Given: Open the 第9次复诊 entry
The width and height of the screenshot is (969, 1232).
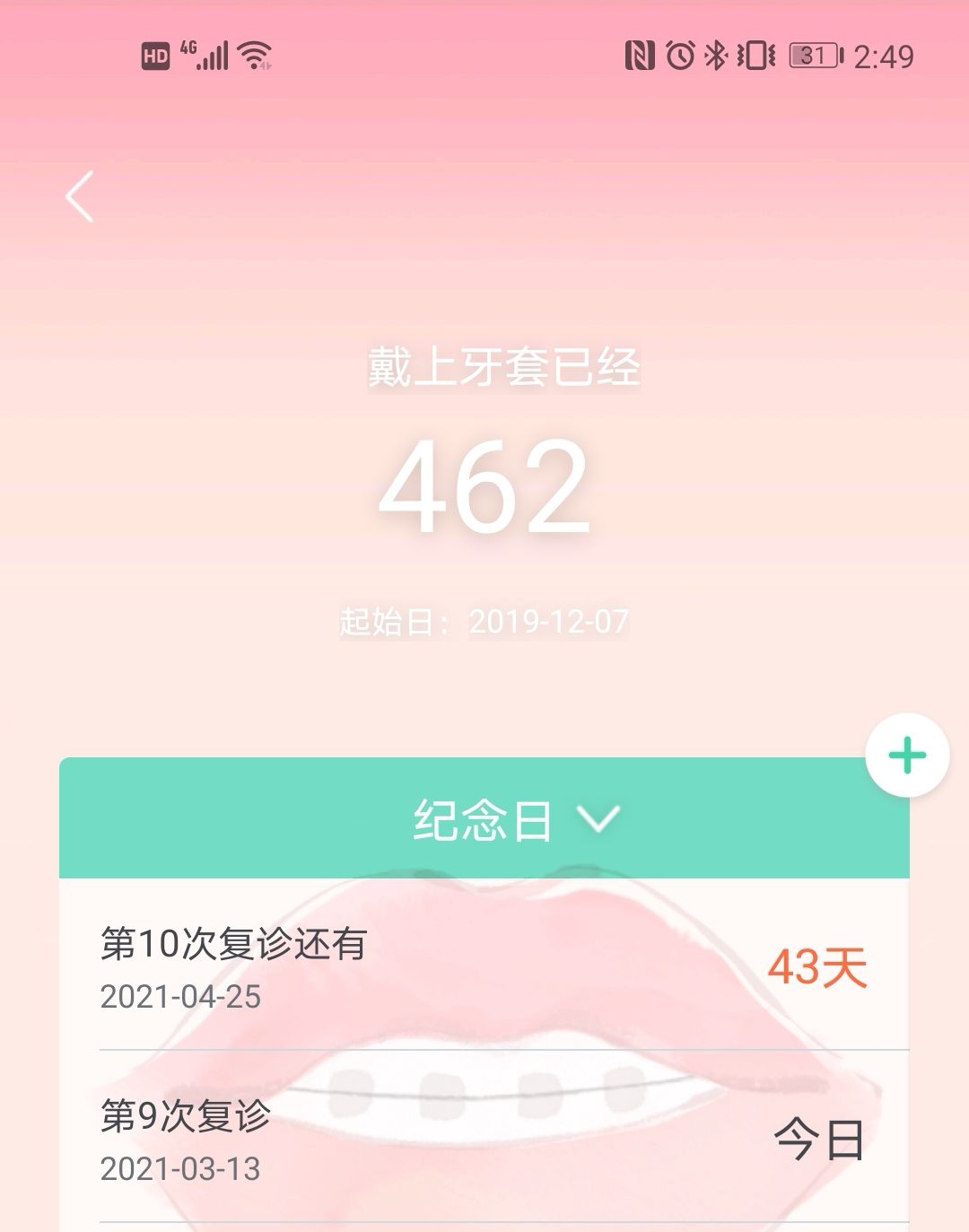Looking at the screenshot, I should pyautogui.click(x=484, y=1140).
